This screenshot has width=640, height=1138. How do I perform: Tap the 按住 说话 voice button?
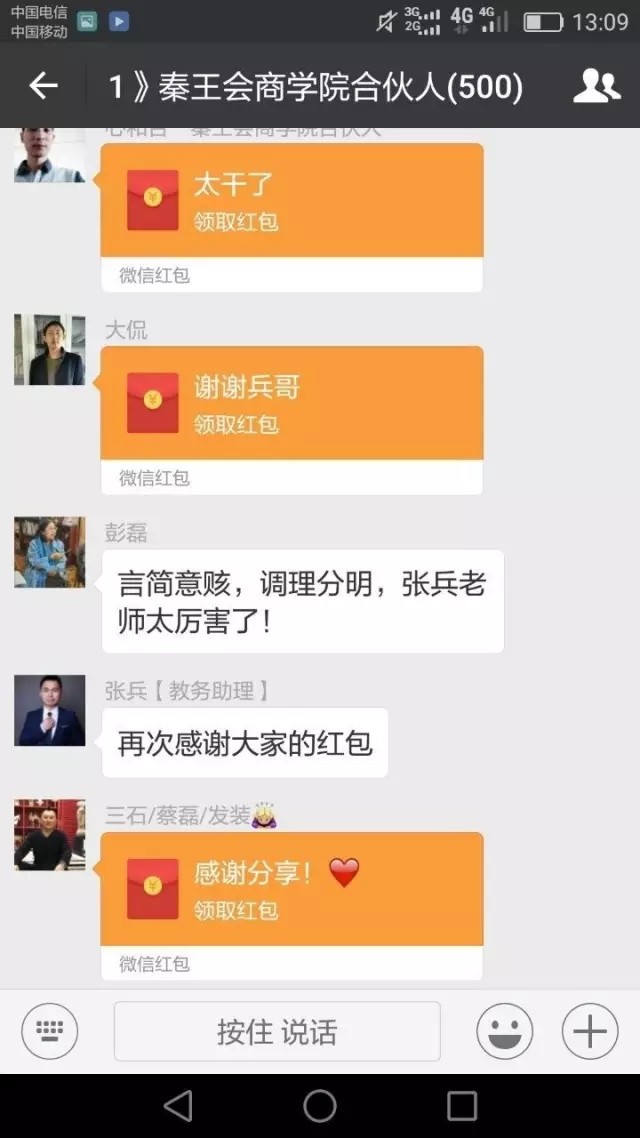click(x=277, y=1031)
